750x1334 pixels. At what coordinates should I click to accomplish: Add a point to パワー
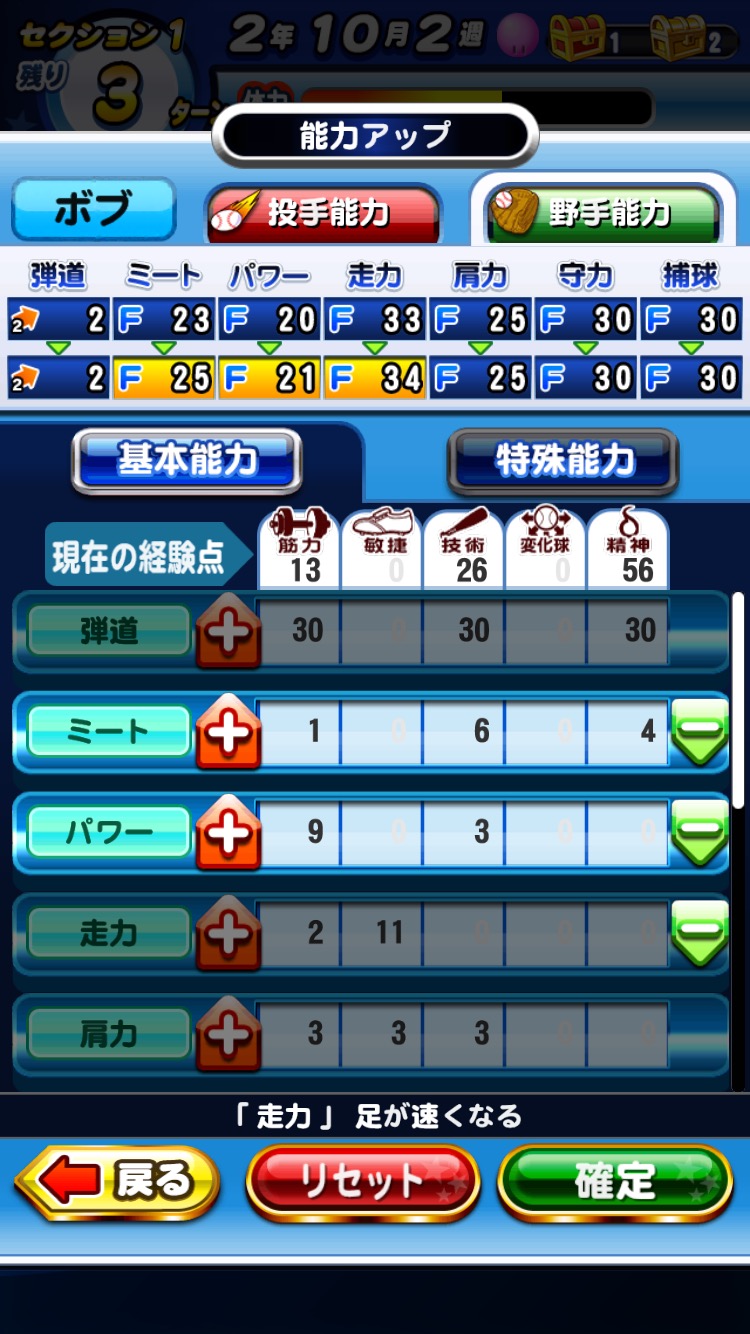point(228,833)
